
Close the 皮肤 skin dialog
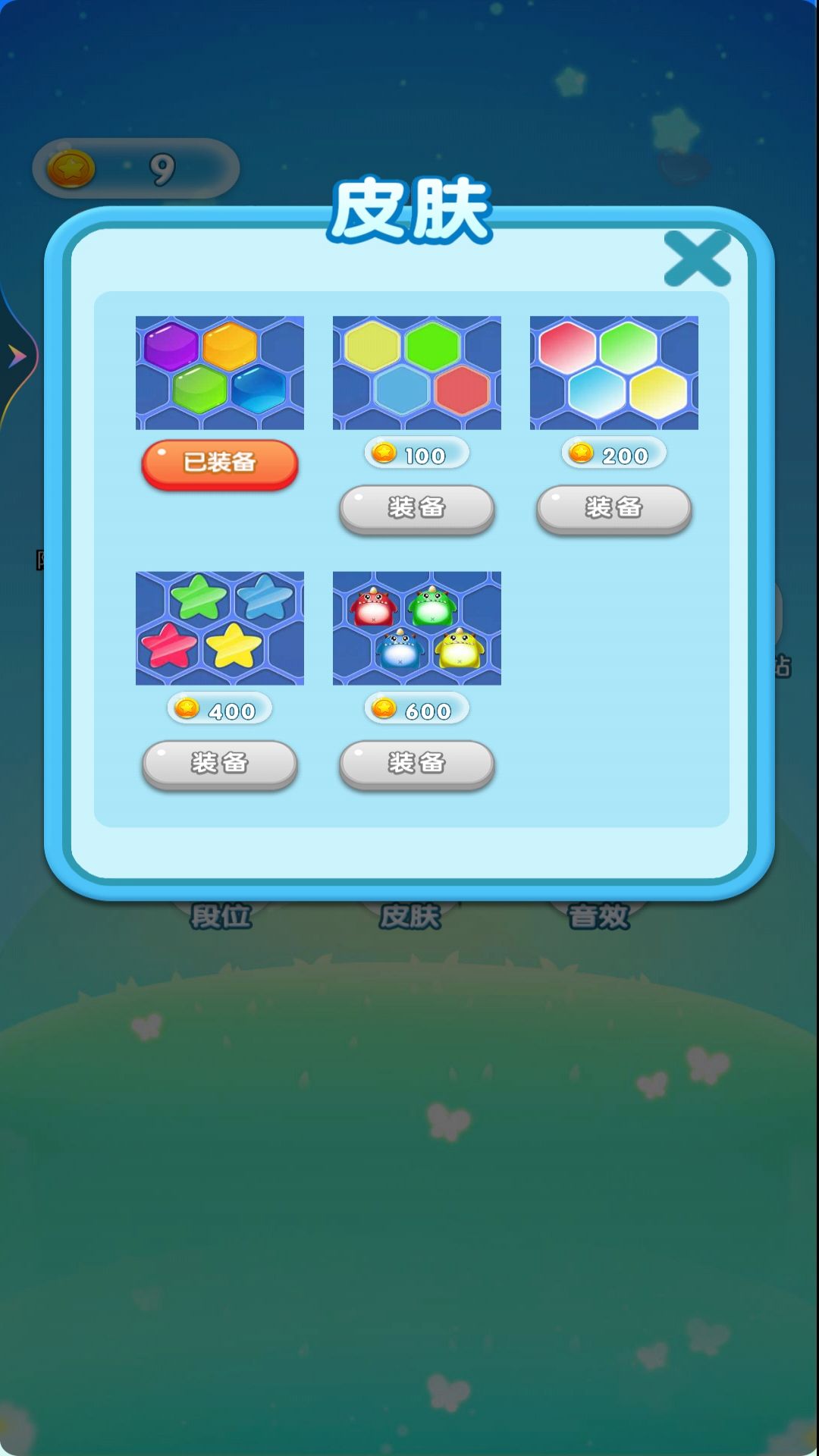(x=697, y=259)
